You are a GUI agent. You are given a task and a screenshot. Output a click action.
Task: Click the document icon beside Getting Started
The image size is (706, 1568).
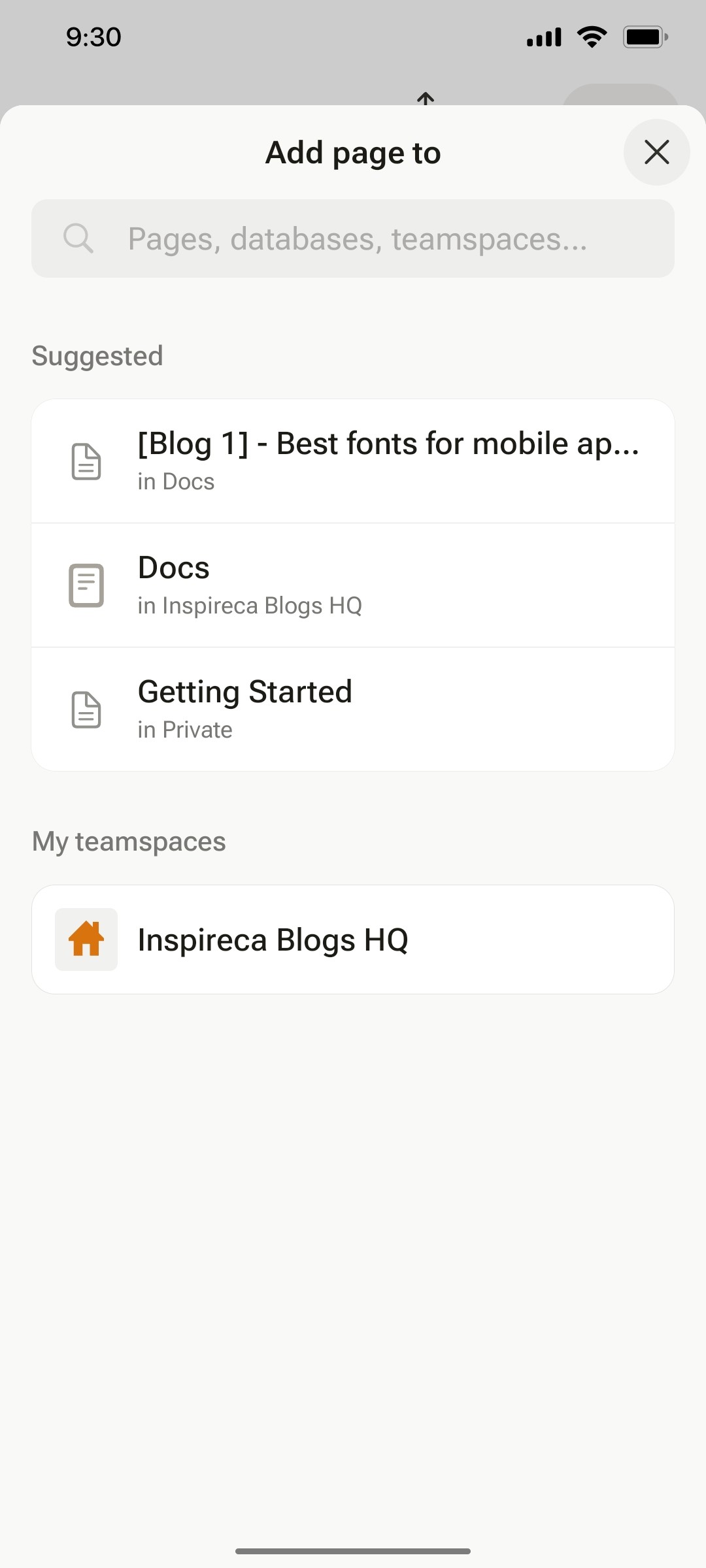tap(86, 709)
